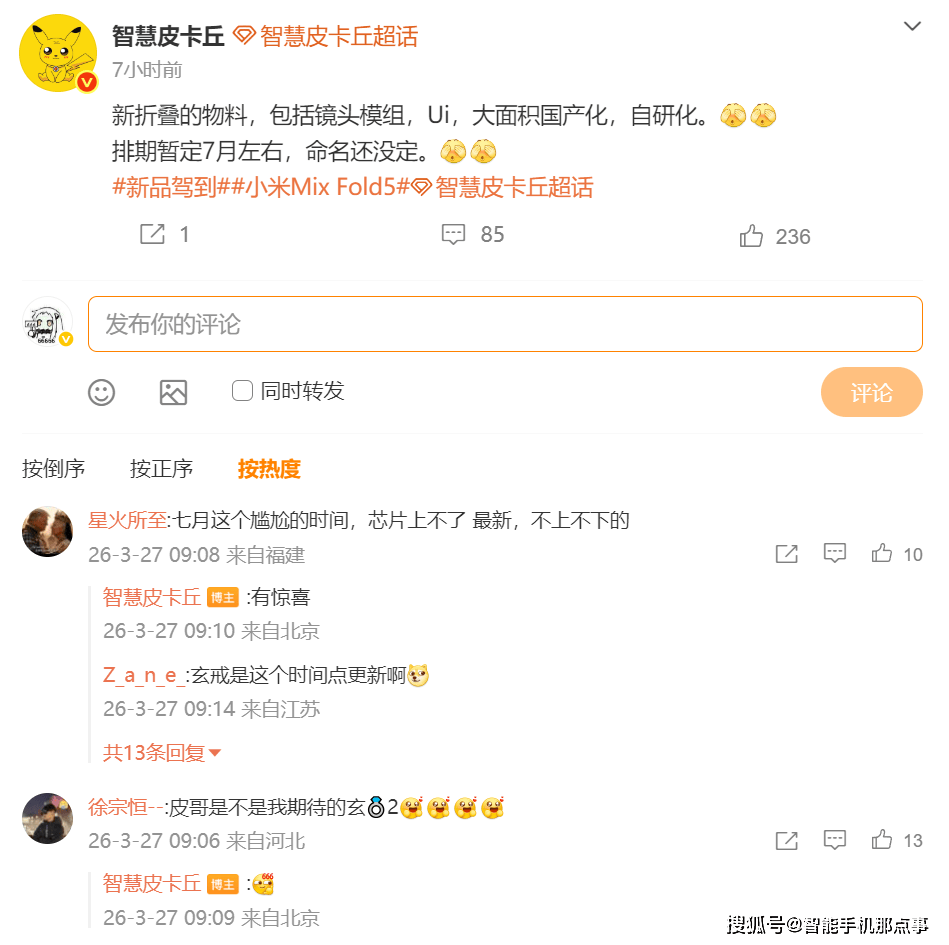Sort comments by 按倒序
949x945 pixels.
point(54,468)
